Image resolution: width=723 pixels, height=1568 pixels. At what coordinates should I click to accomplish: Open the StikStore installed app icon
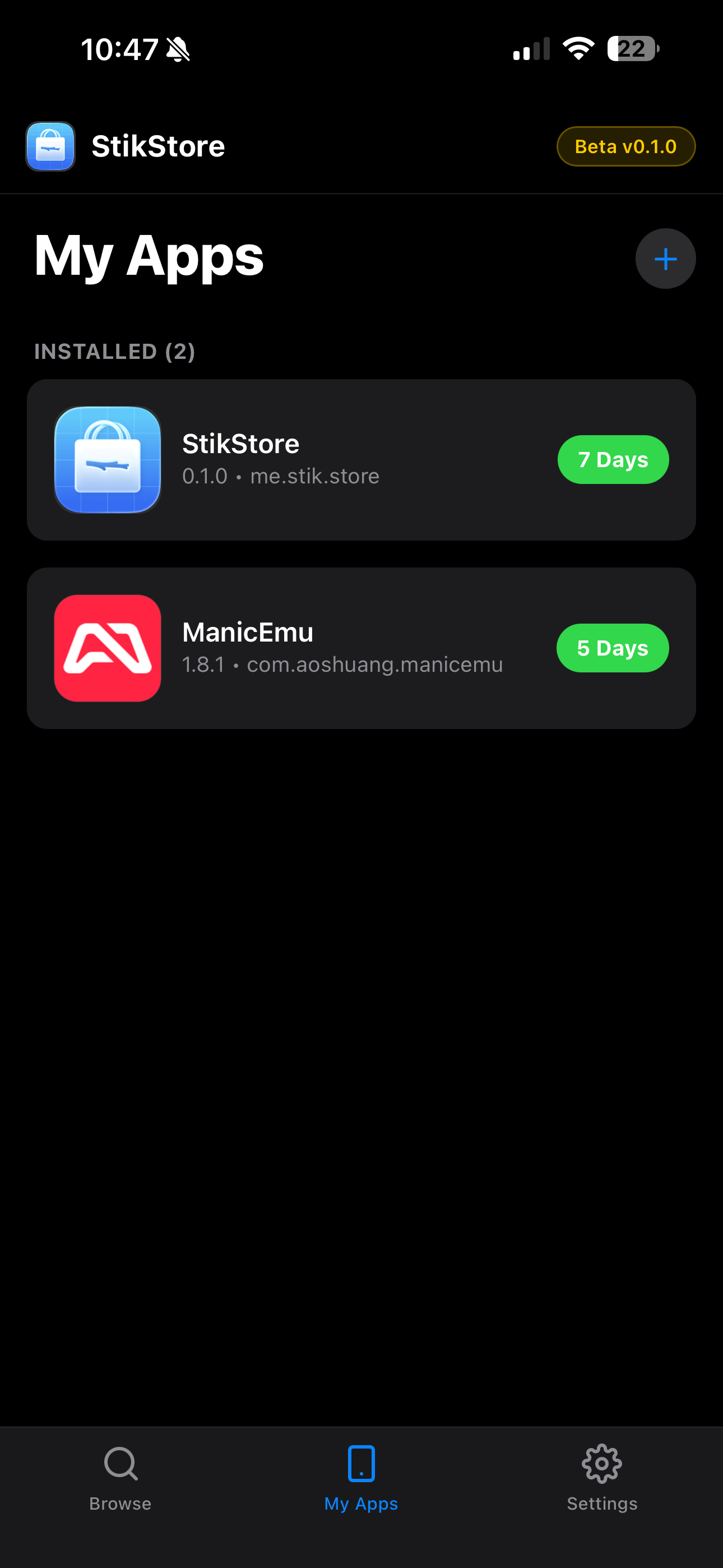point(107,459)
